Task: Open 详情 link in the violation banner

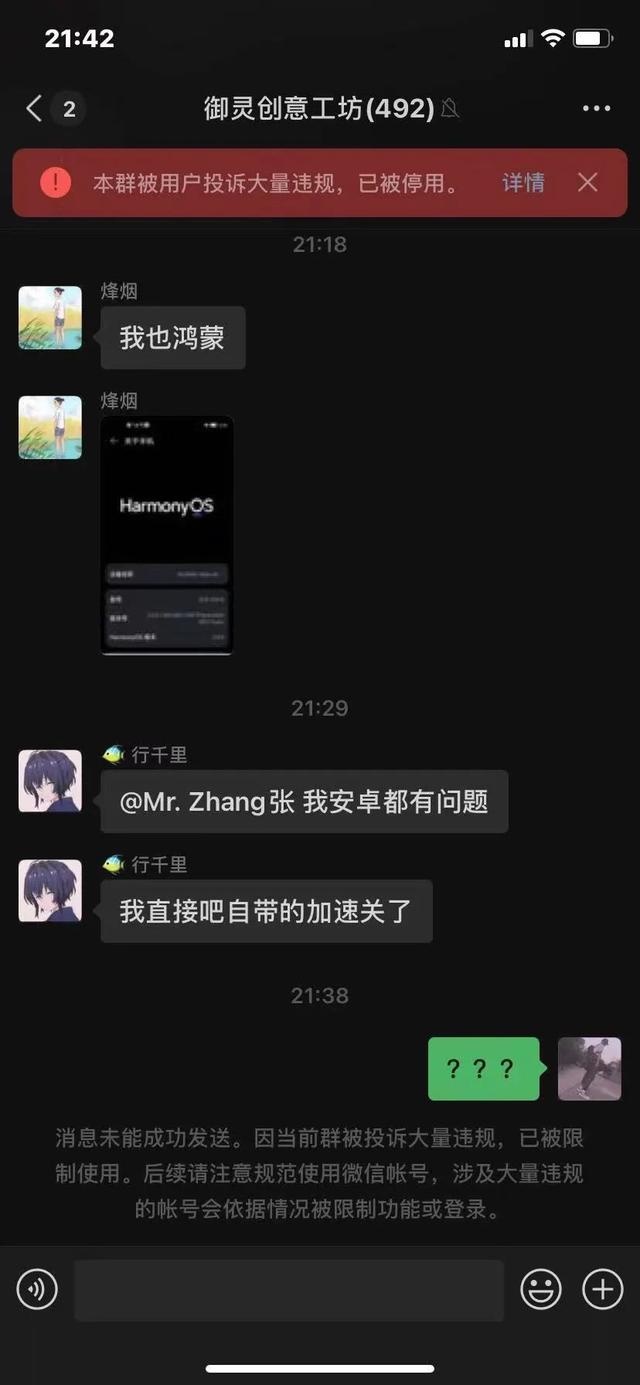Action: coord(523,182)
